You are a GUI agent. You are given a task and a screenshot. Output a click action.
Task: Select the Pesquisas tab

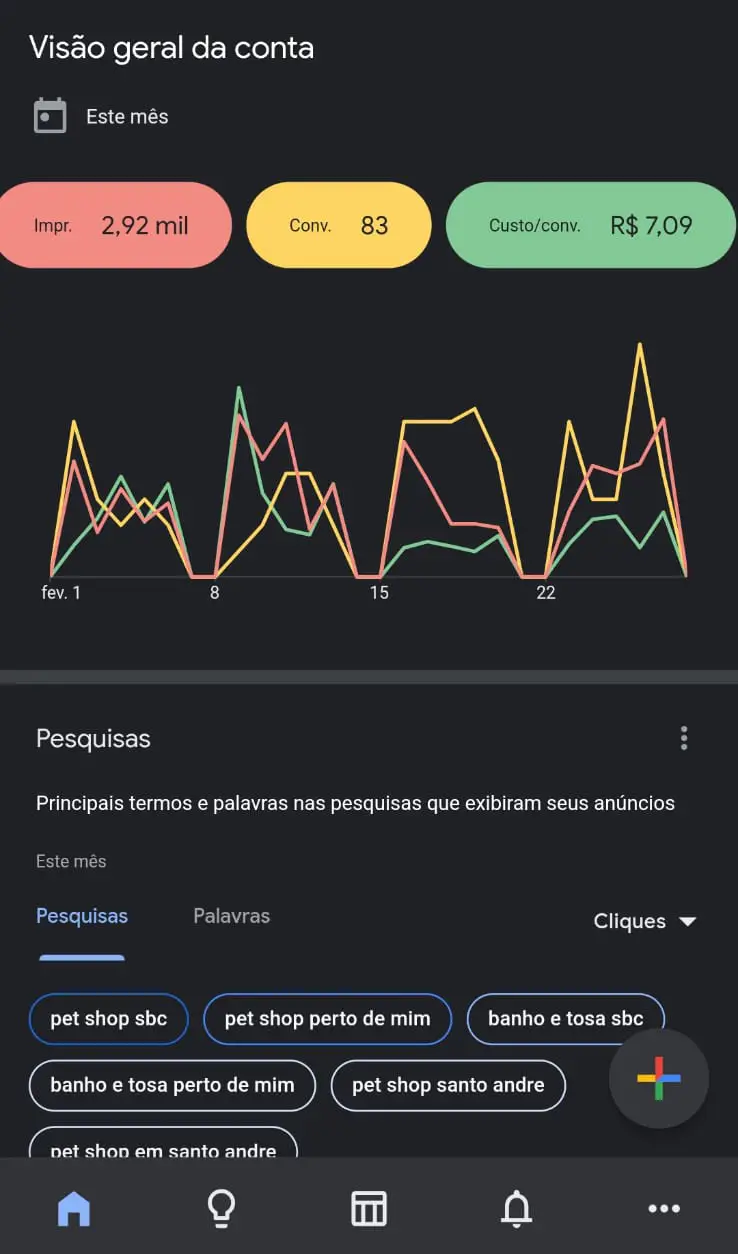[81, 915]
